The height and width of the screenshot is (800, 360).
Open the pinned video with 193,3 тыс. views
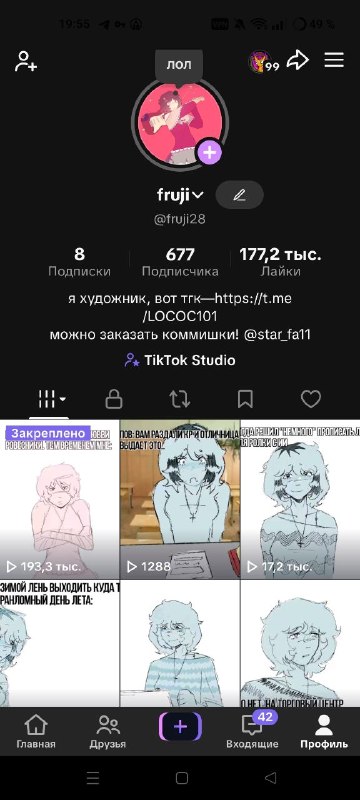[x=59, y=499]
